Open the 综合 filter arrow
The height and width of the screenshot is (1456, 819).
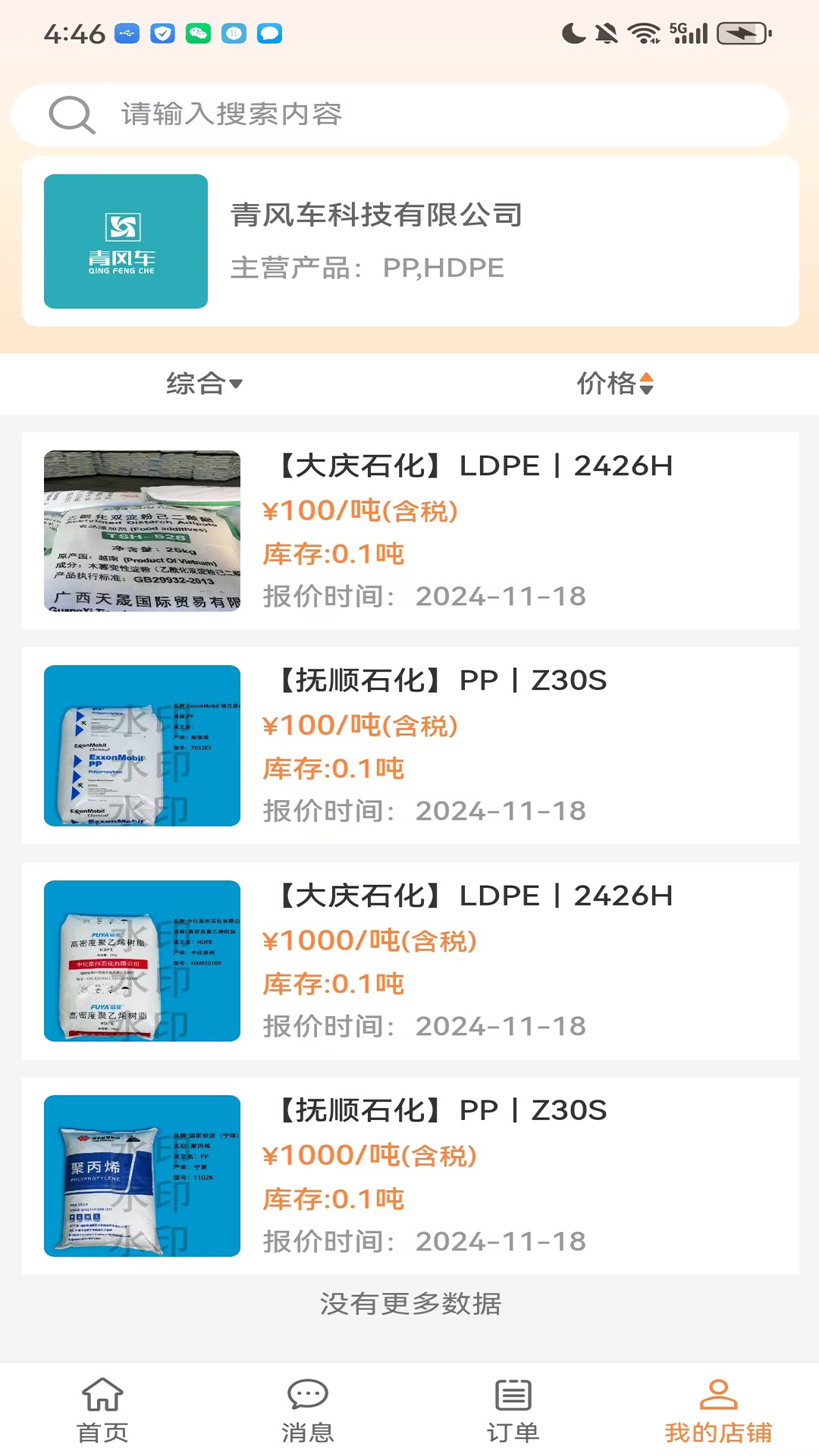point(237,385)
